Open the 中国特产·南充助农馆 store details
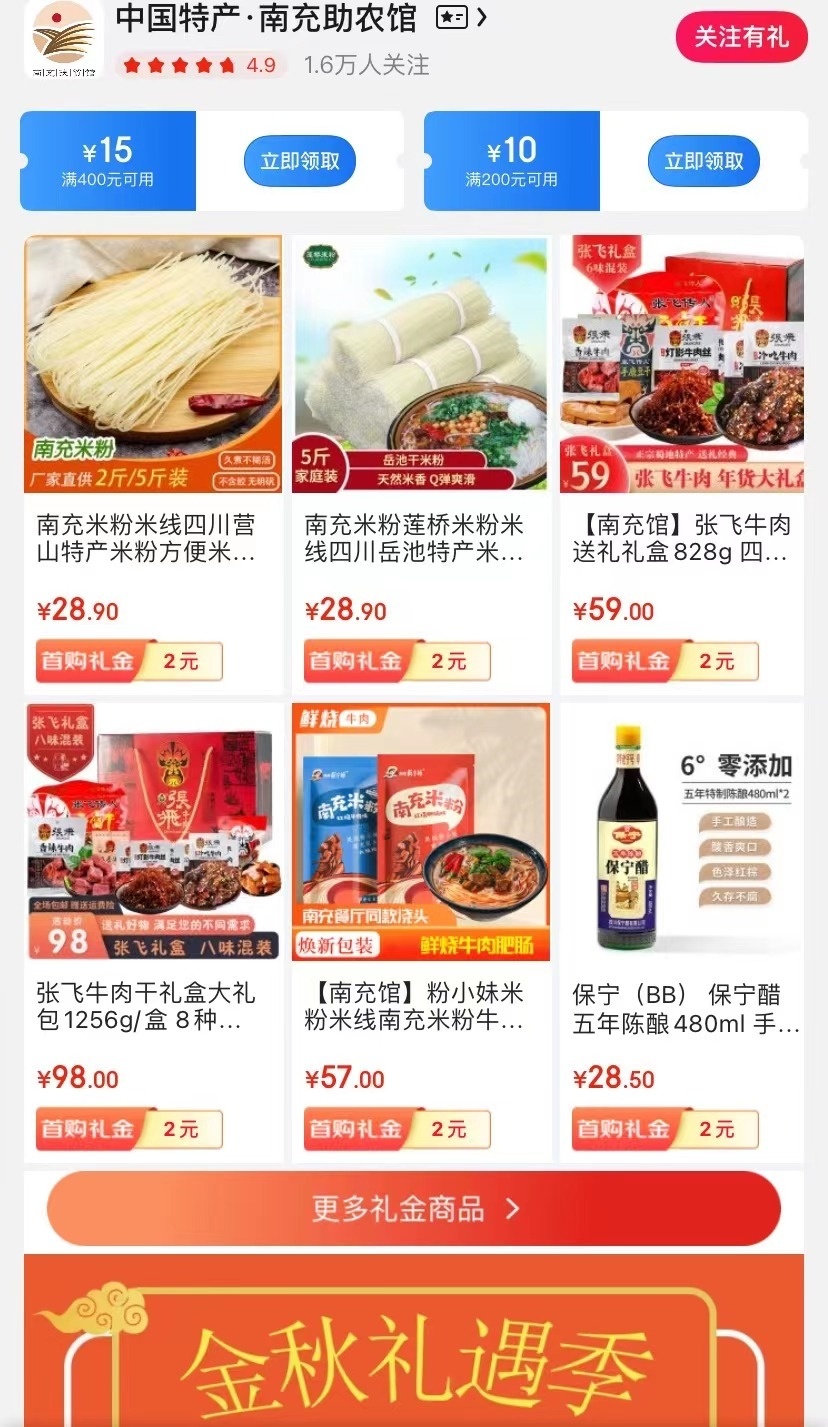 (300, 18)
